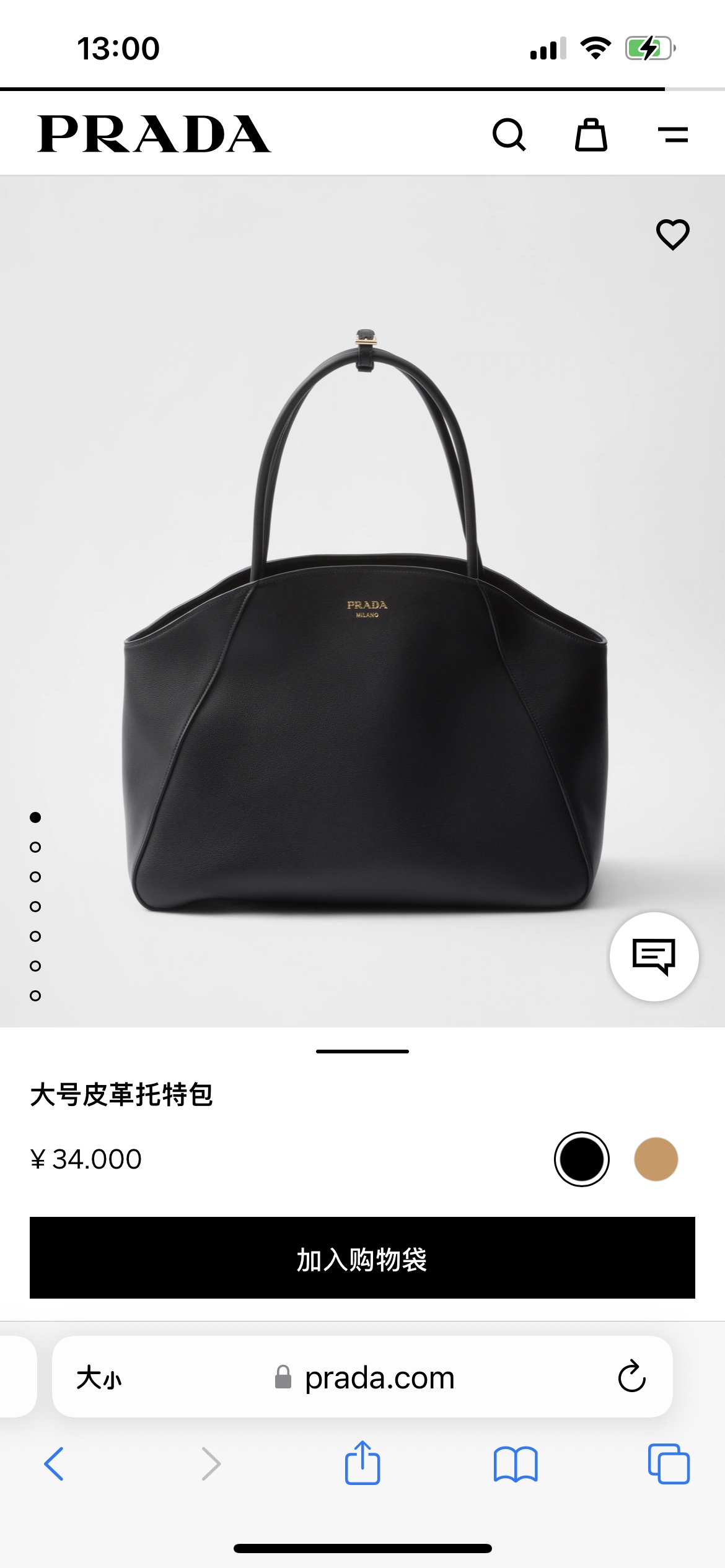This screenshot has width=725, height=1568.
Task: Open the Prada site search
Action: point(509,134)
